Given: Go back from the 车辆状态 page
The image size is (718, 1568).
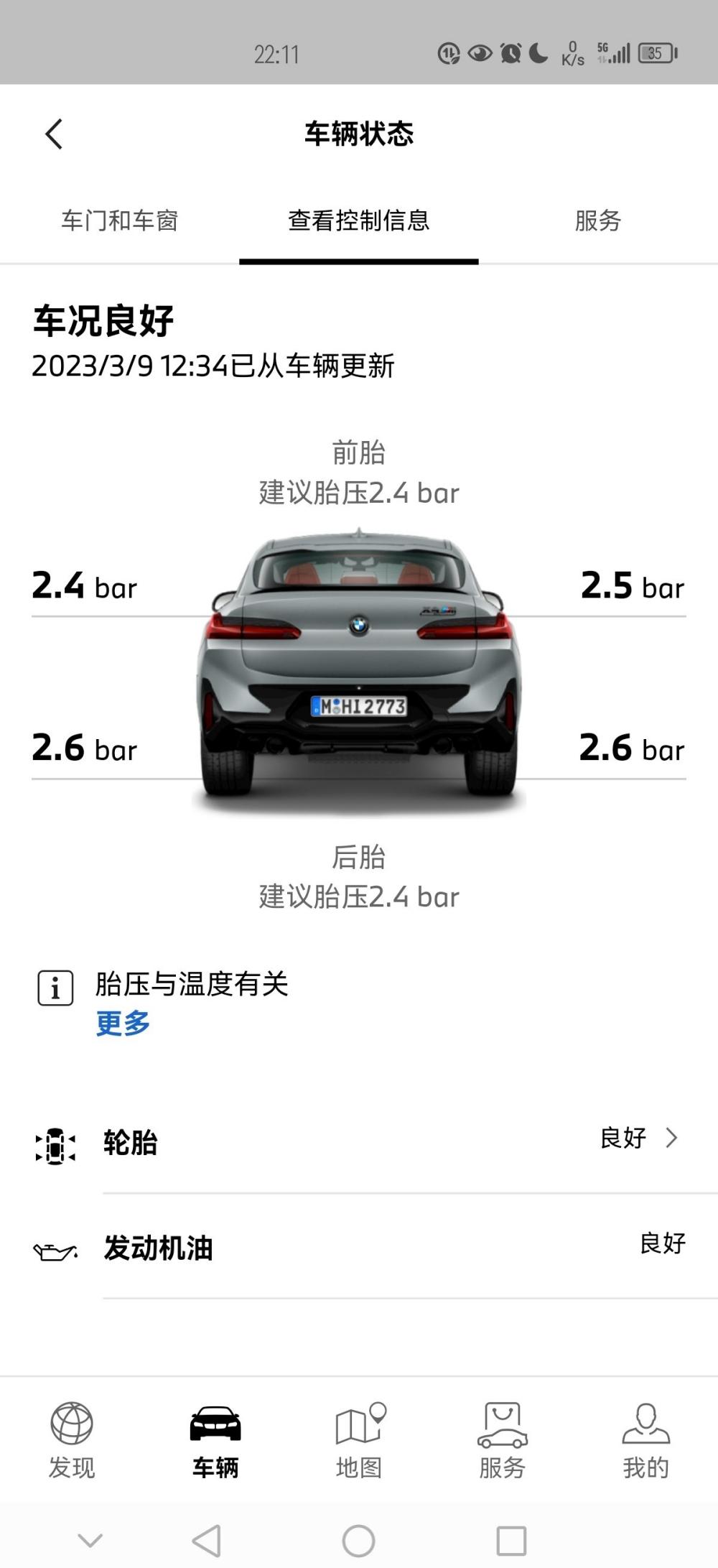Looking at the screenshot, I should 54,134.
